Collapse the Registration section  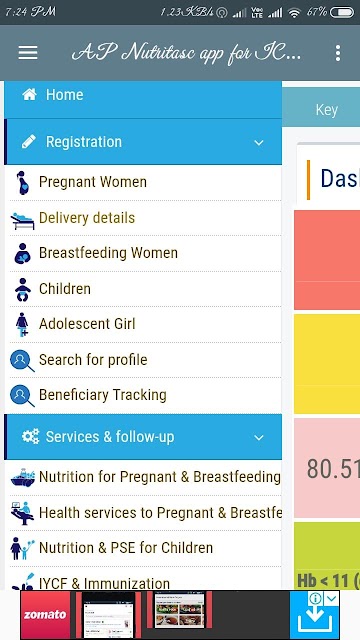tap(143, 142)
